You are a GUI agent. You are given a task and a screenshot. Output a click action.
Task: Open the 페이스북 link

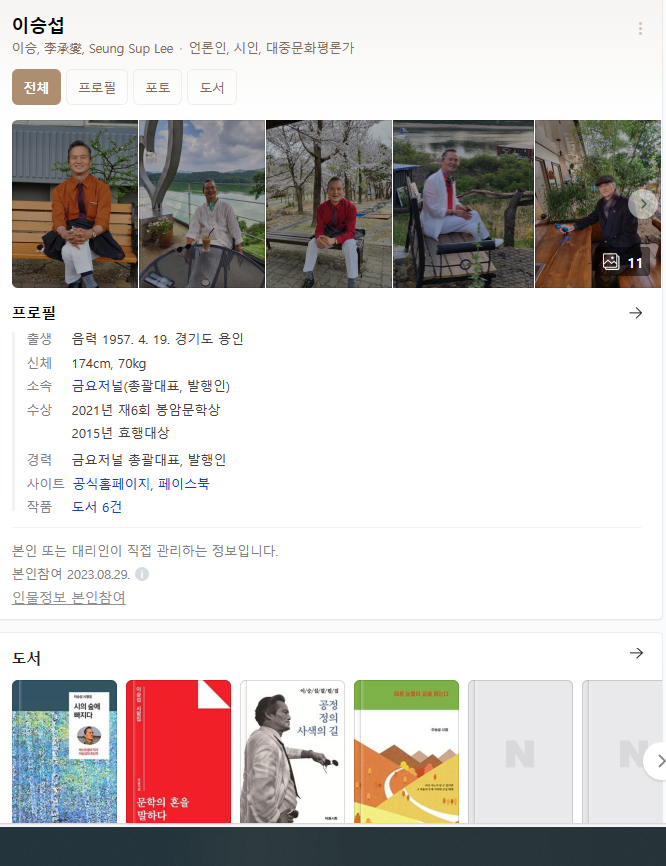point(184,484)
